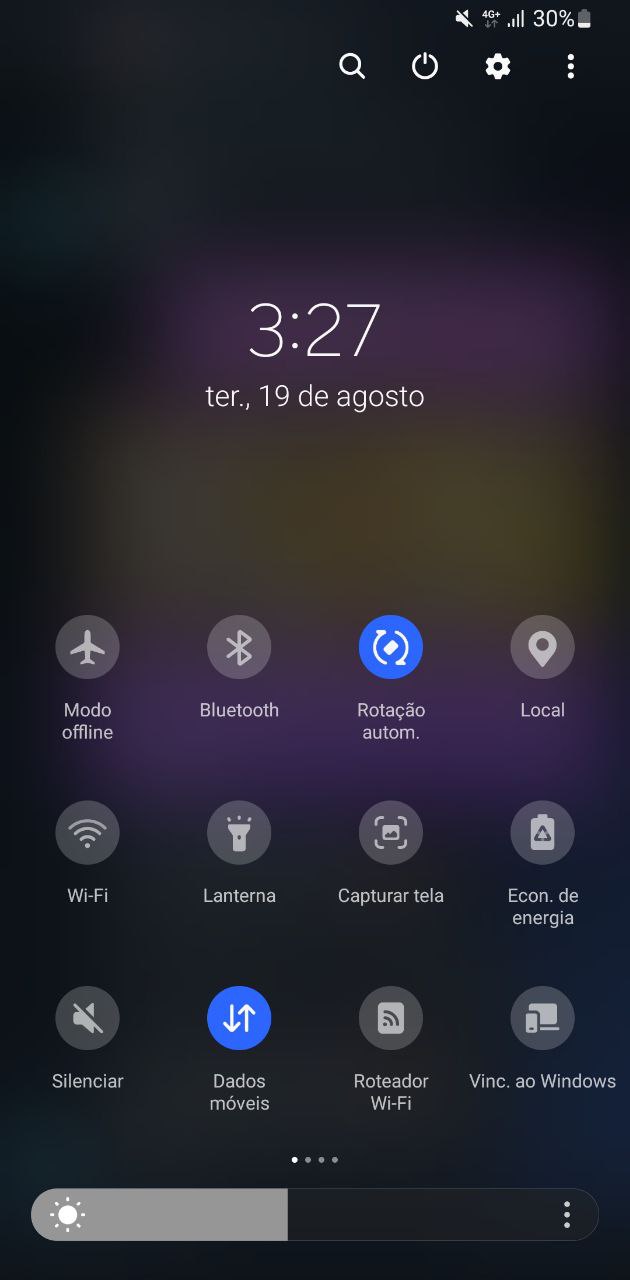
Task: Turn off Dados móveis
Action: (x=239, y=1018)
